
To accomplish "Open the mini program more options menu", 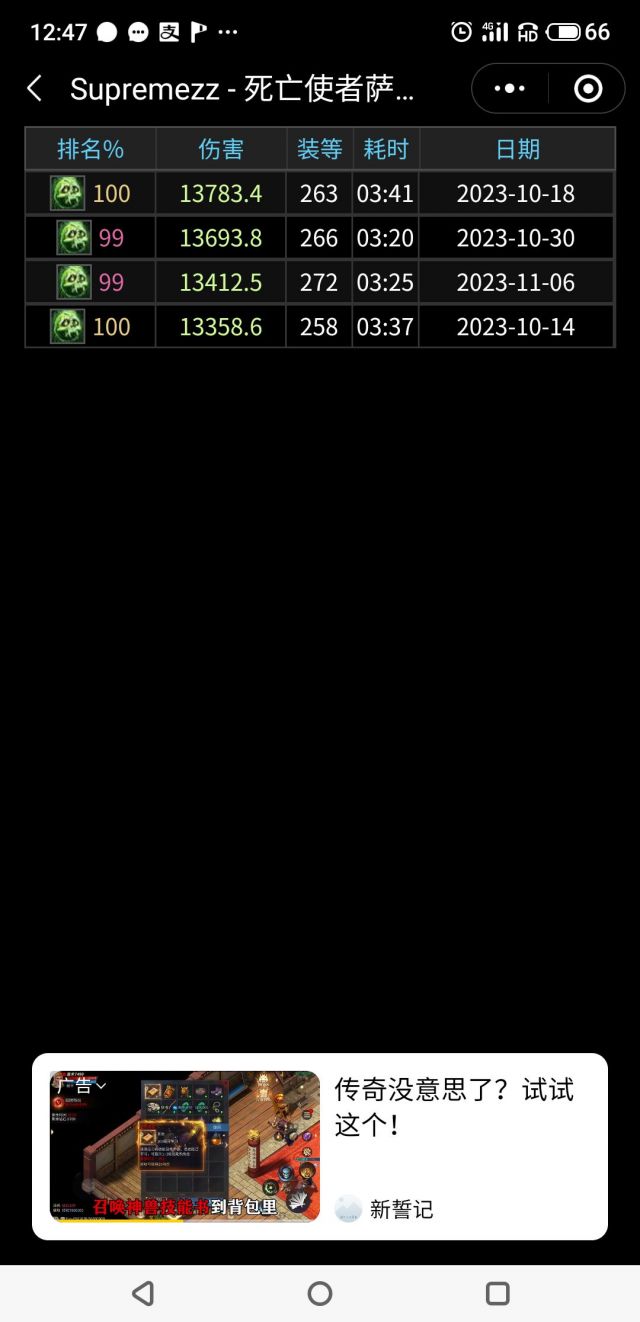I will click(510, 89).
